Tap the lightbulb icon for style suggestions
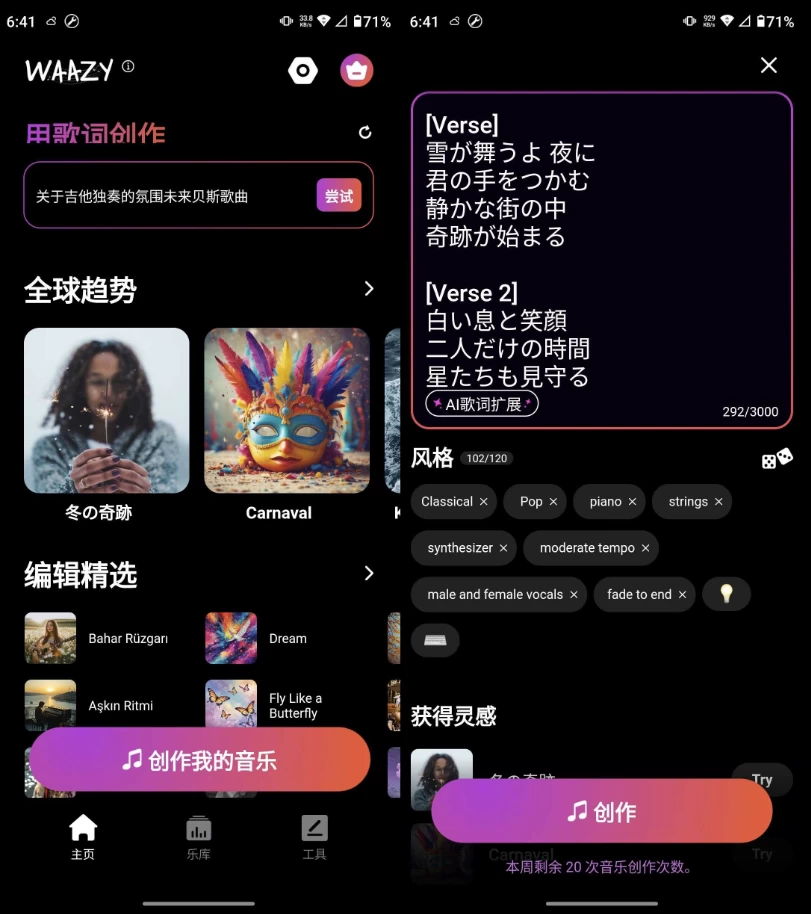Image resolution: width=811 pixels, height=914 pixels. pos(726,594)
